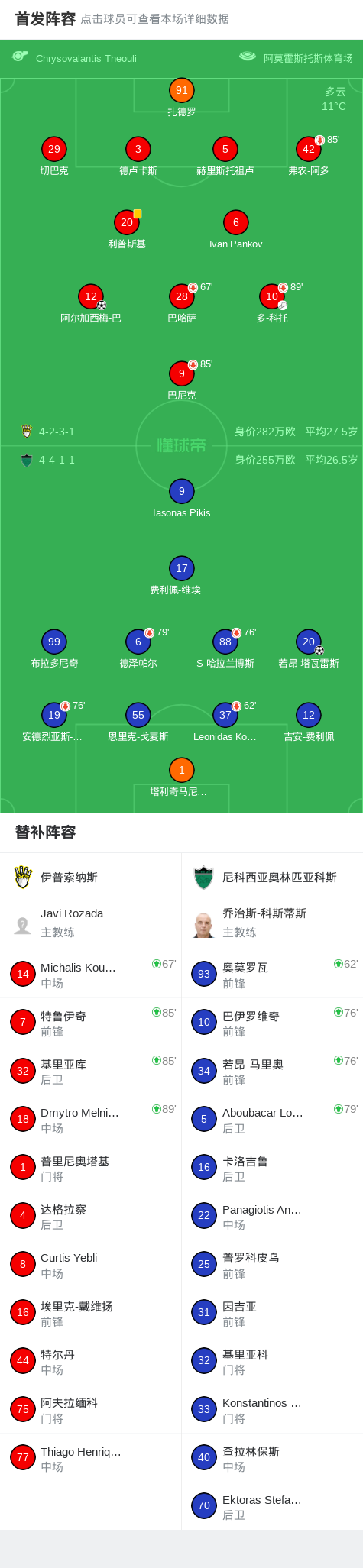This screenshot has width=363, height=1568.
Task: Open substitute 卡洛吉鲁 number 16
Action: 272,1168
